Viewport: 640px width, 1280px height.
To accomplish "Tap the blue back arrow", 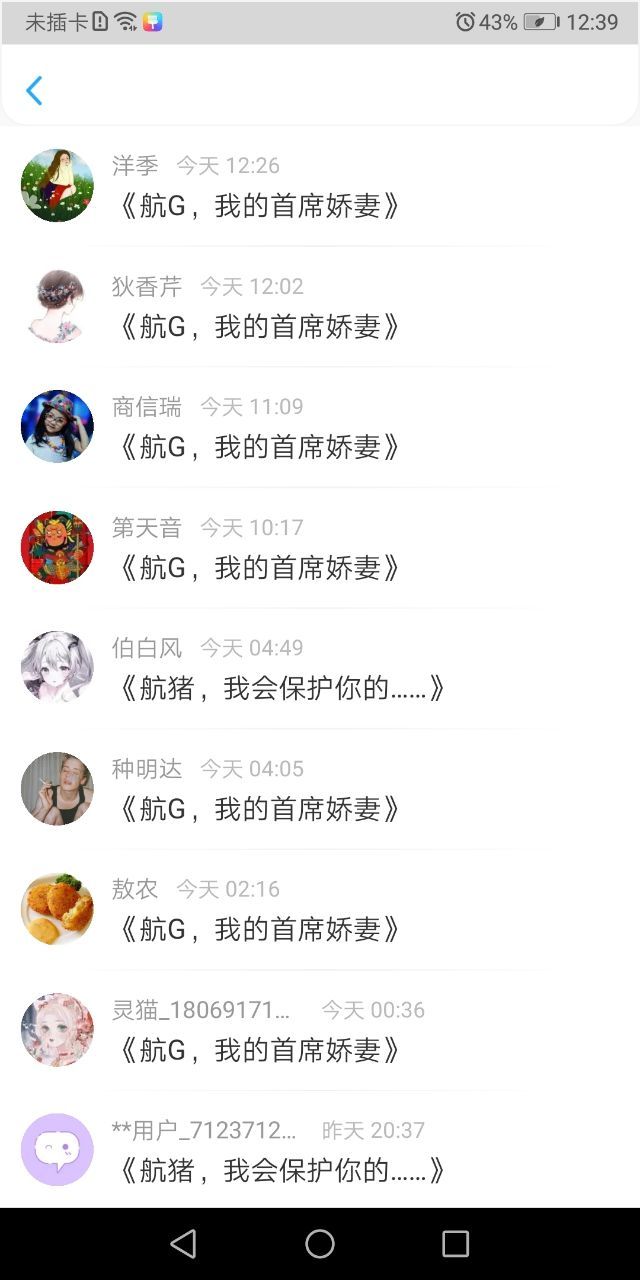I will tap(34, 91).
